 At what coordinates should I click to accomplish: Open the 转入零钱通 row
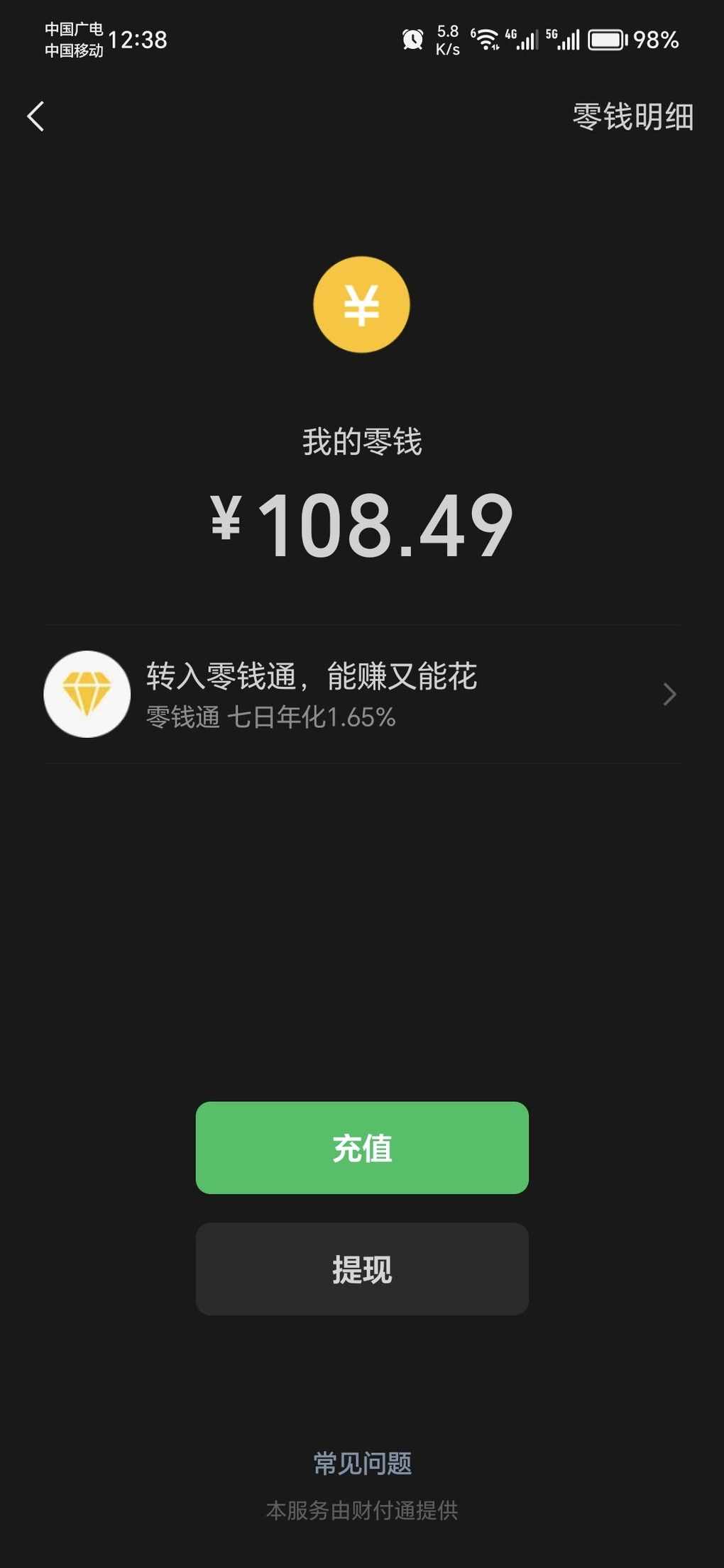point(362,694)
